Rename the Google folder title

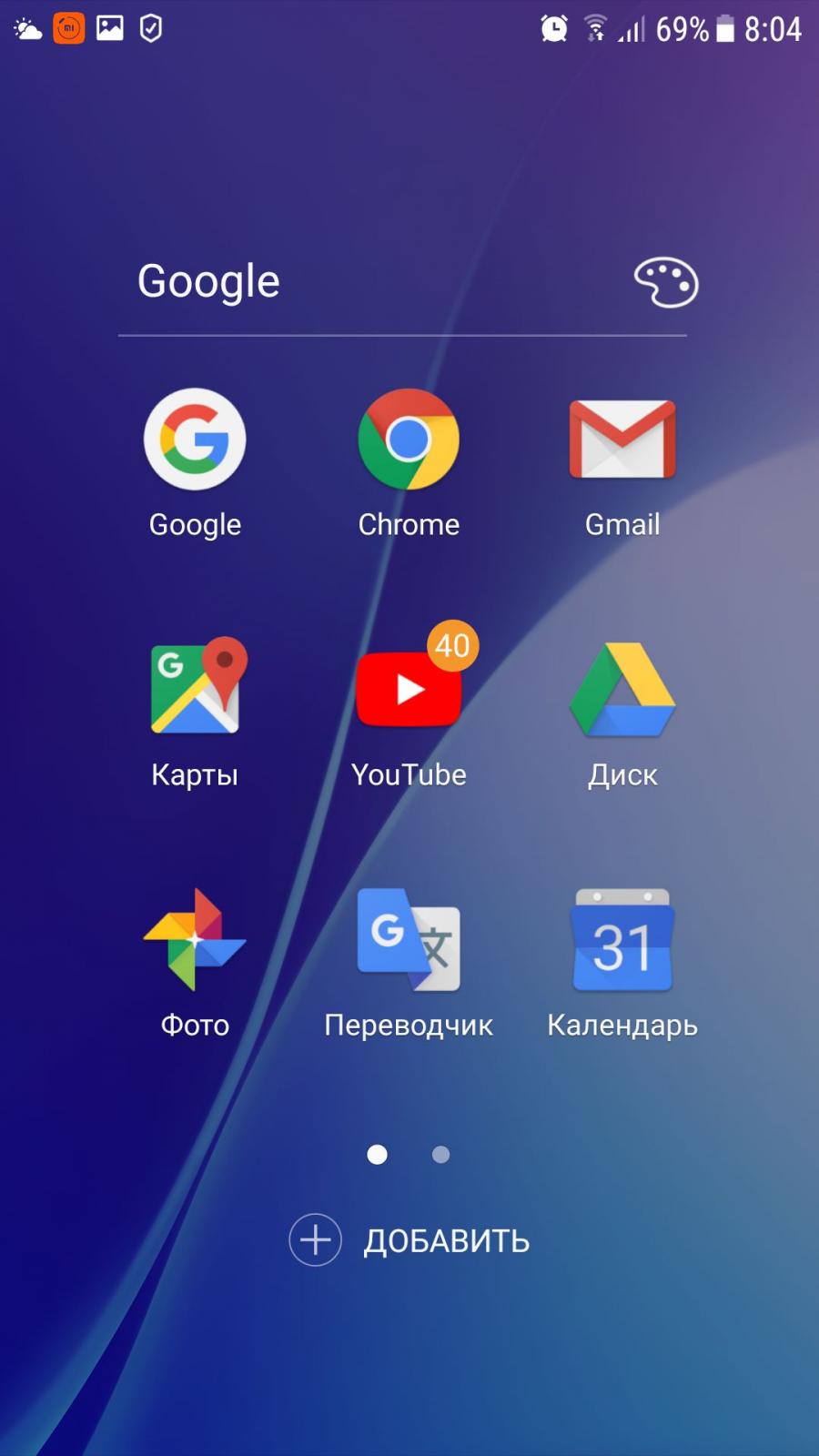click(208, 281)
